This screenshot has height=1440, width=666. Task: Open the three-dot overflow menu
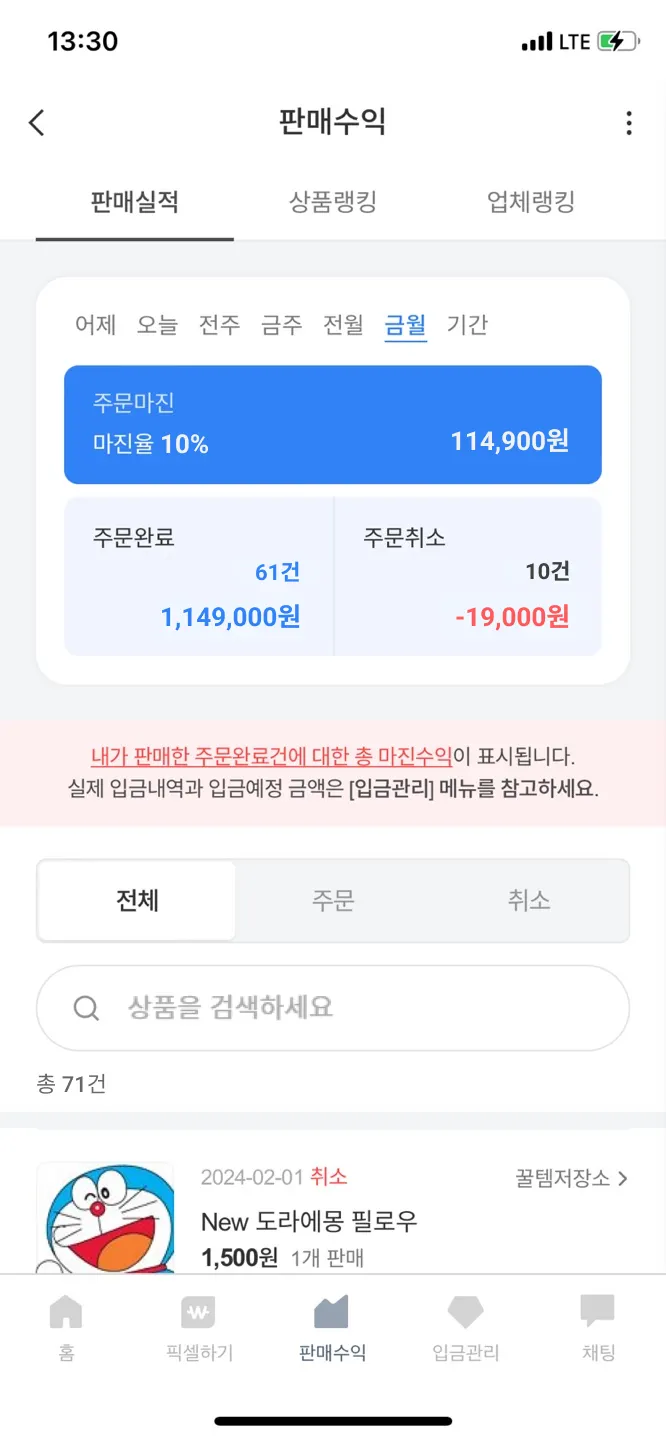coord(628,123)
